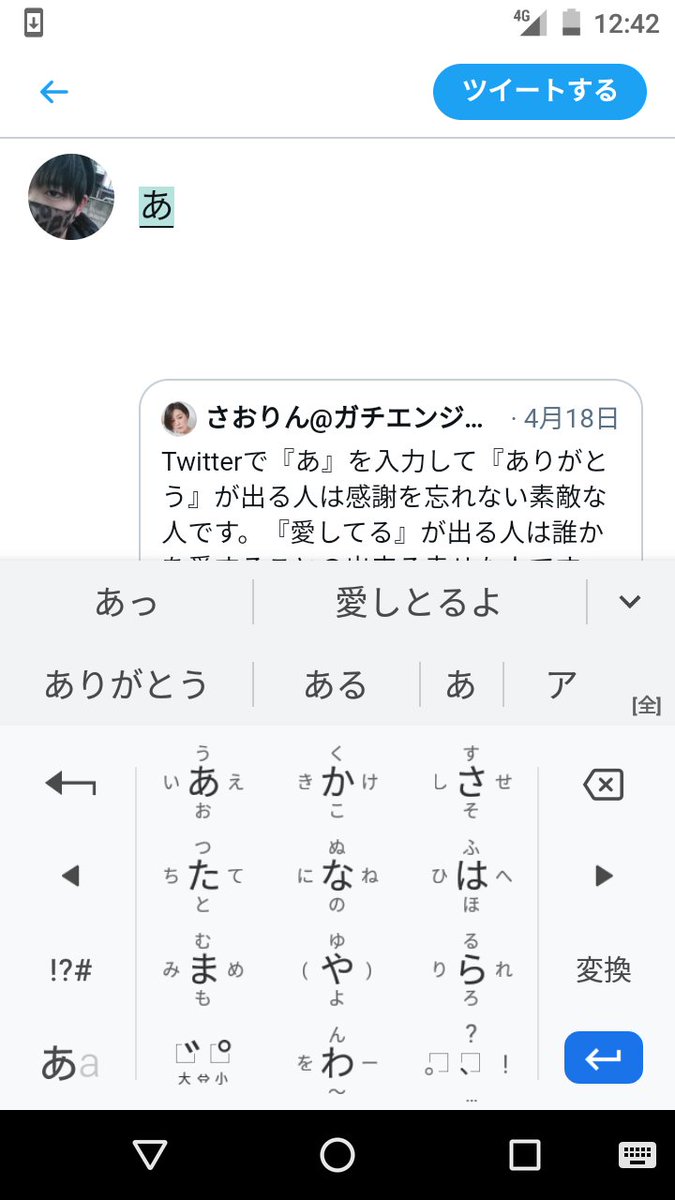Select the suggestion ありがとう
Viewport: 675px width, 1200px height.
pyautogui.click(x=127, y=685)
